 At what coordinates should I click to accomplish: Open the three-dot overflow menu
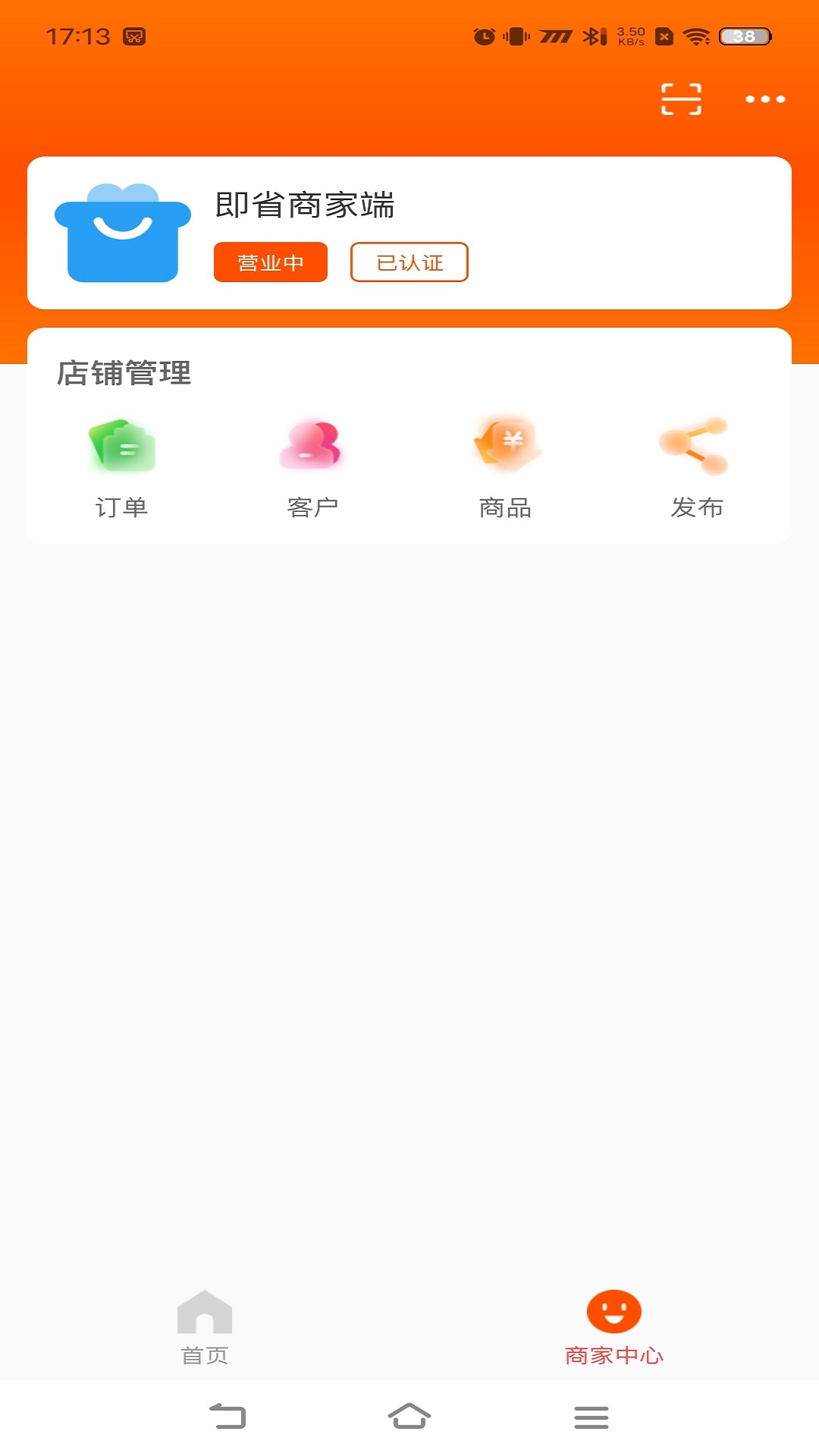coord(765,99)
